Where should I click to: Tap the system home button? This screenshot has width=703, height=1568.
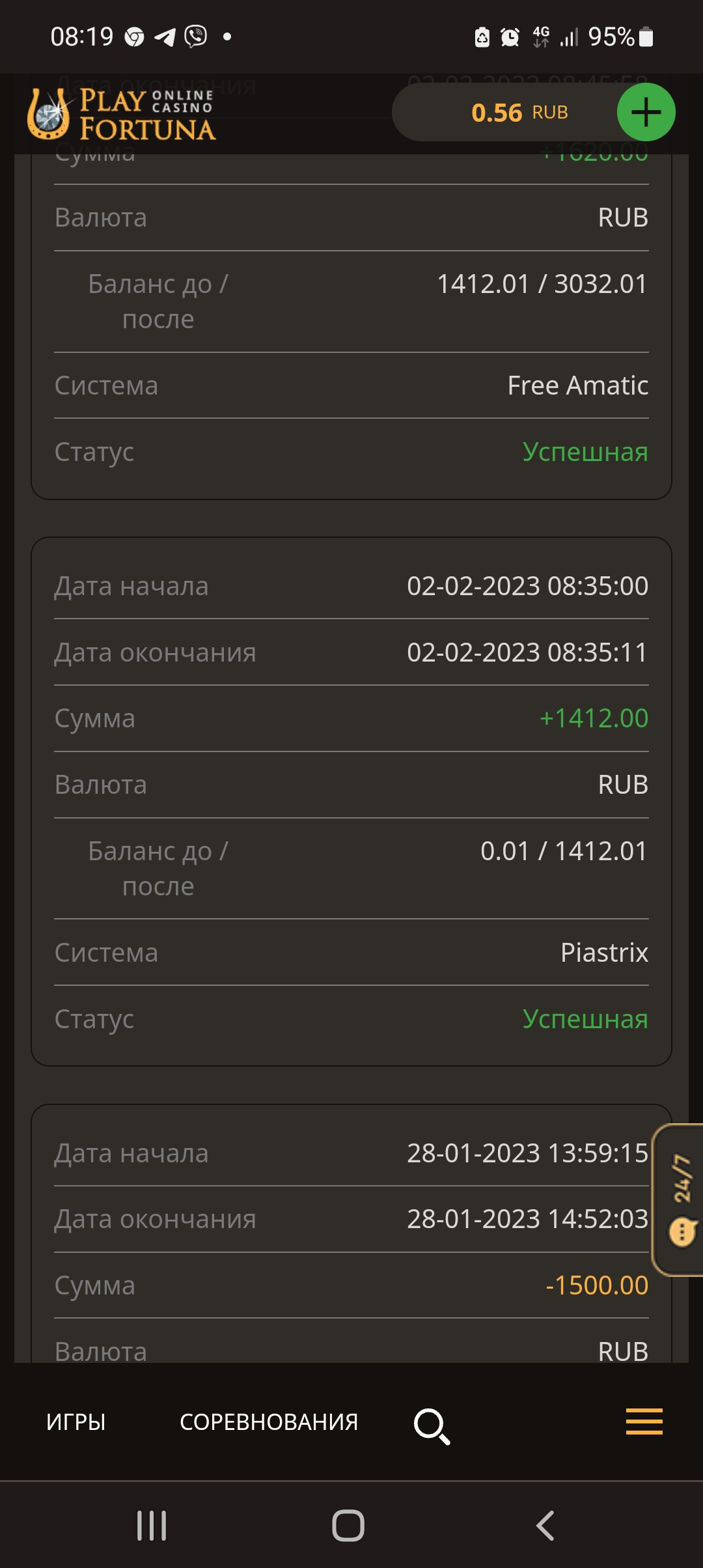(x=348, y=1526)
